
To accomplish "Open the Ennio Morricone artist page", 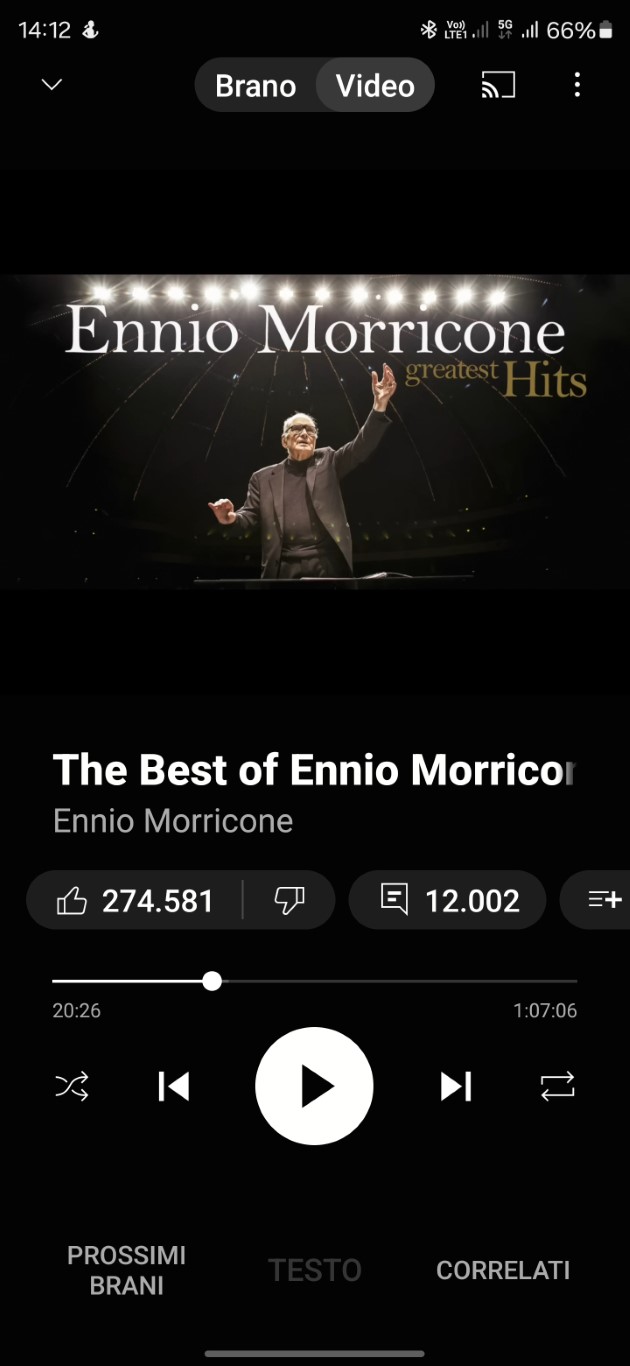I will [x=173, y=822].
